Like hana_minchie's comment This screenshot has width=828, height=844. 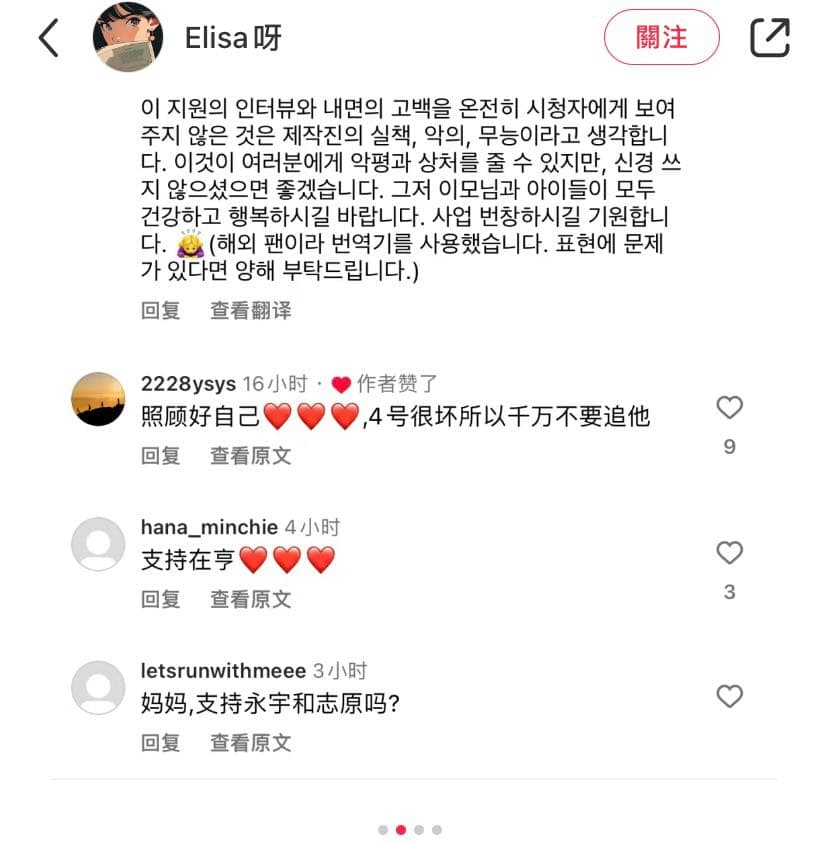[730, 552]
